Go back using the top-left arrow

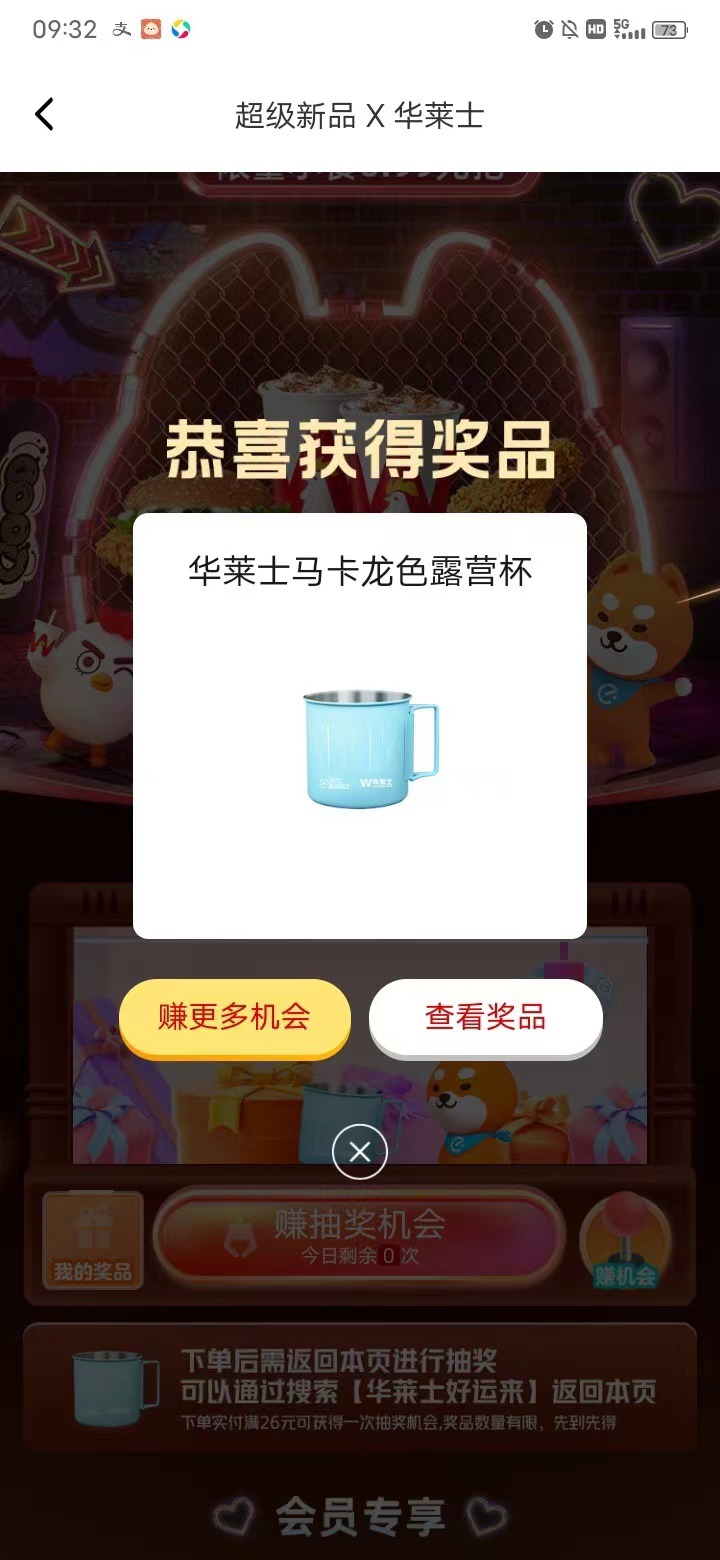point(44,115)
